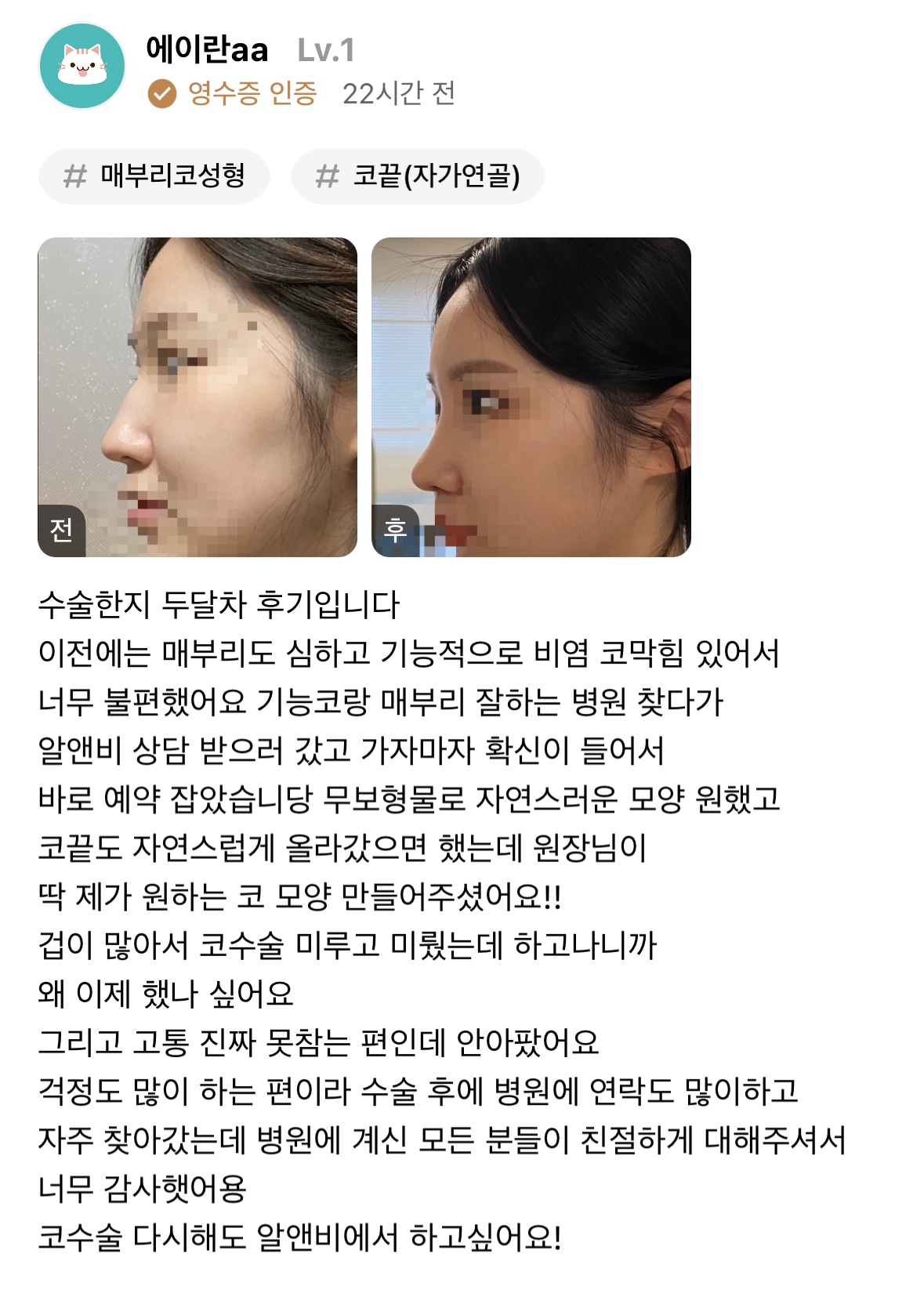Image resolution: width=924 pixels, height=1293 pixels.
Task: Open the 전 before-surgery photo
Action: (x=197, y=397)
